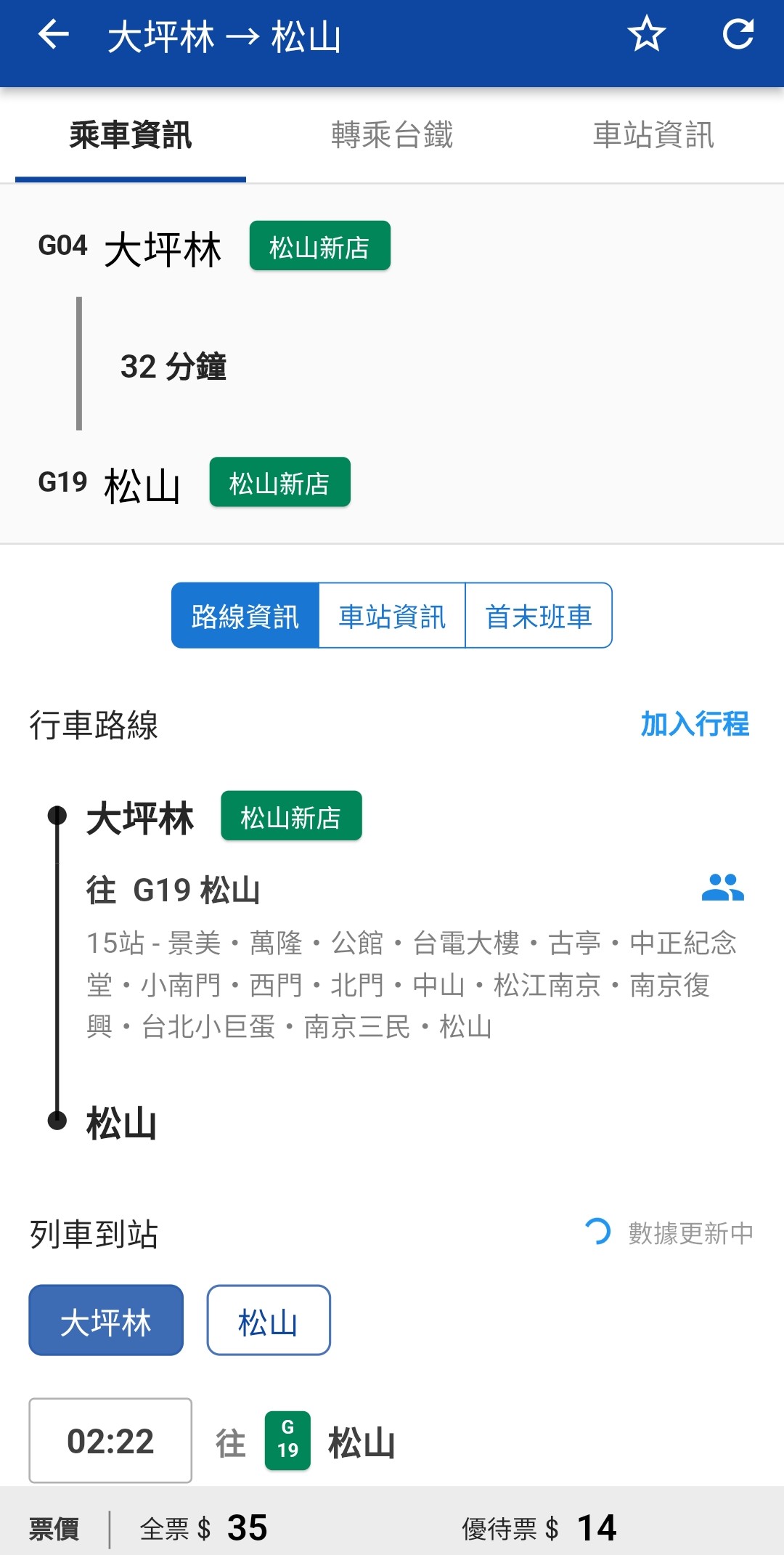Show train arrivals at 大坪林 station

coord(106,1320)
